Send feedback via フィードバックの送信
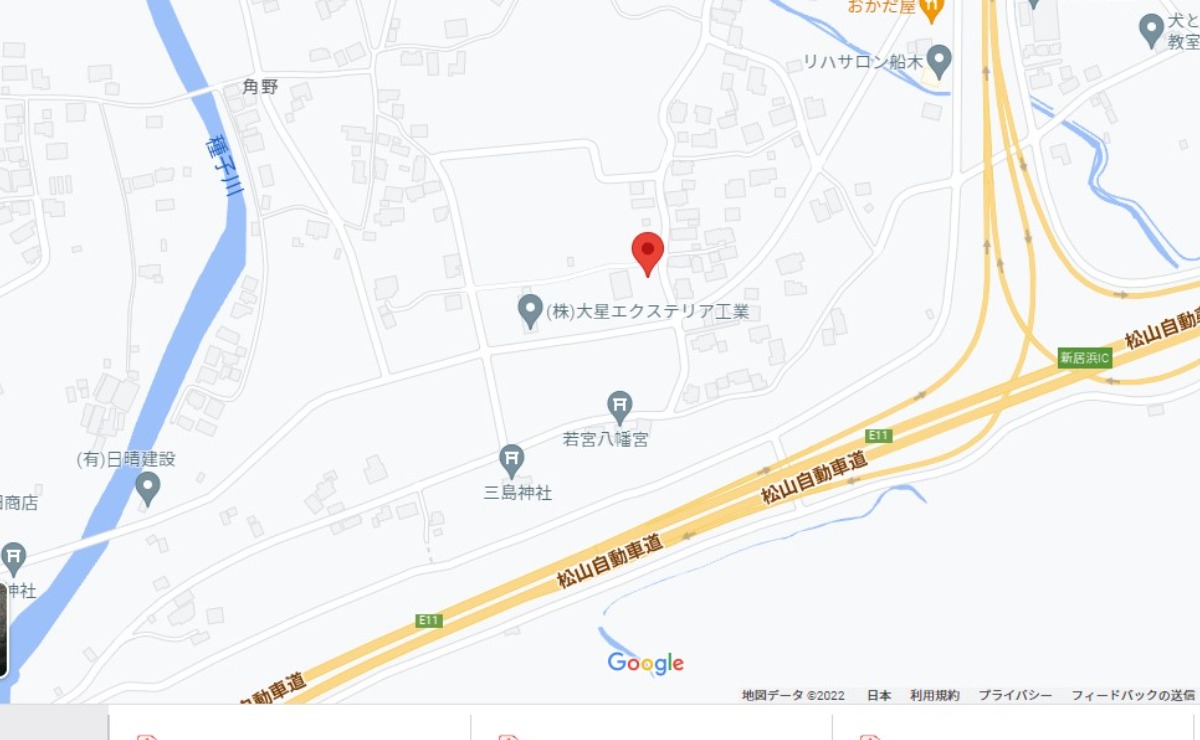1200x740 pixels. pos(1133,695)
